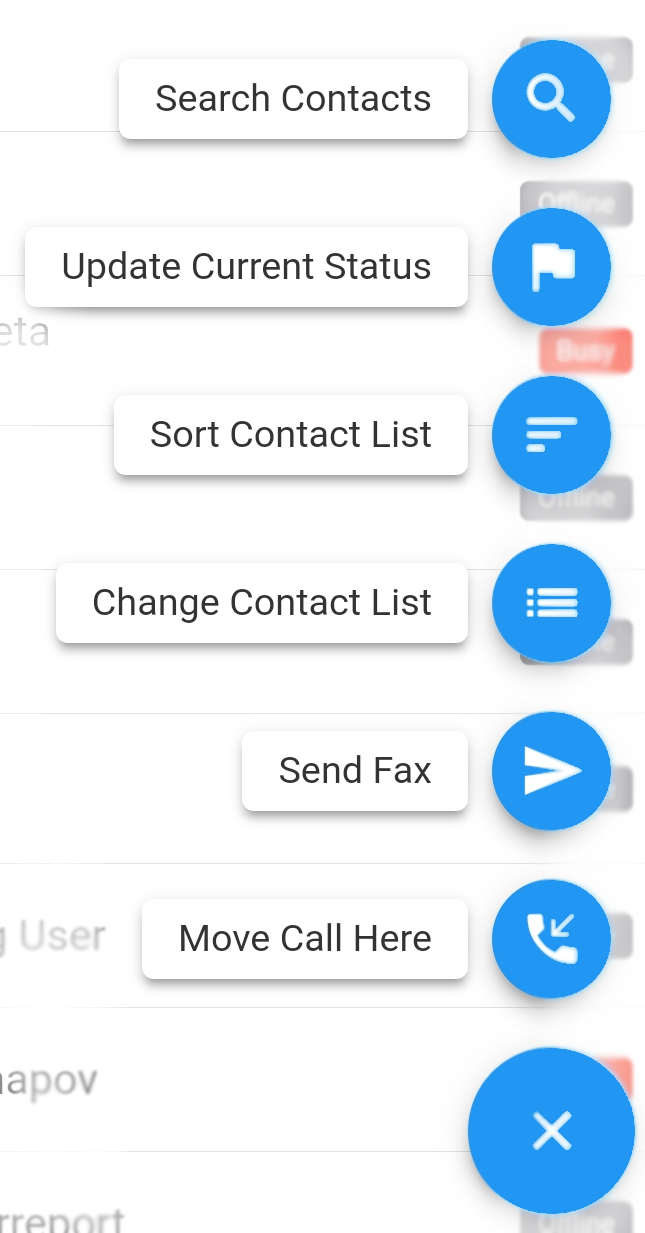Select the Search Contacts label

293,99
